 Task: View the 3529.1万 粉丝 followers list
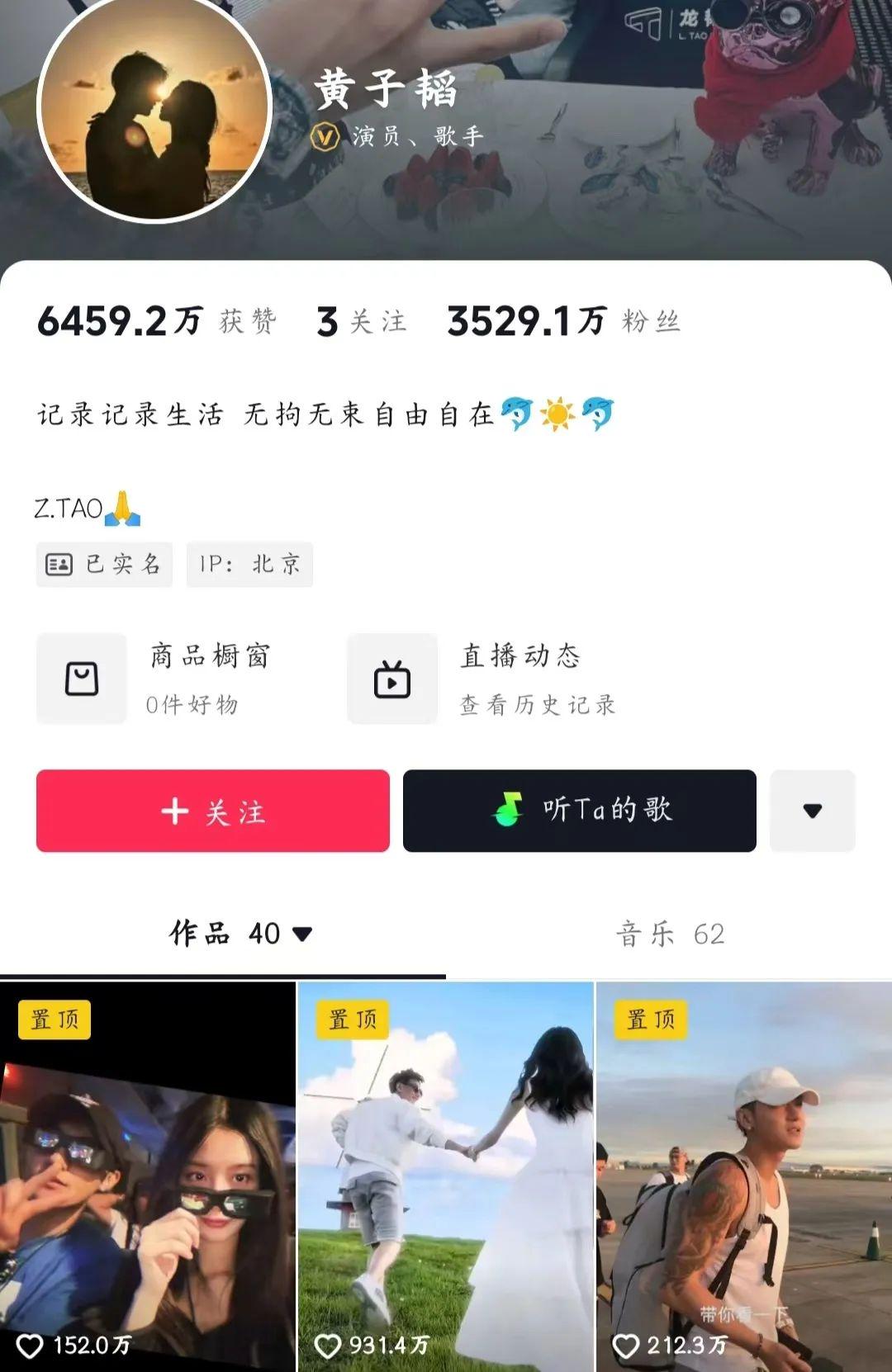563,321
